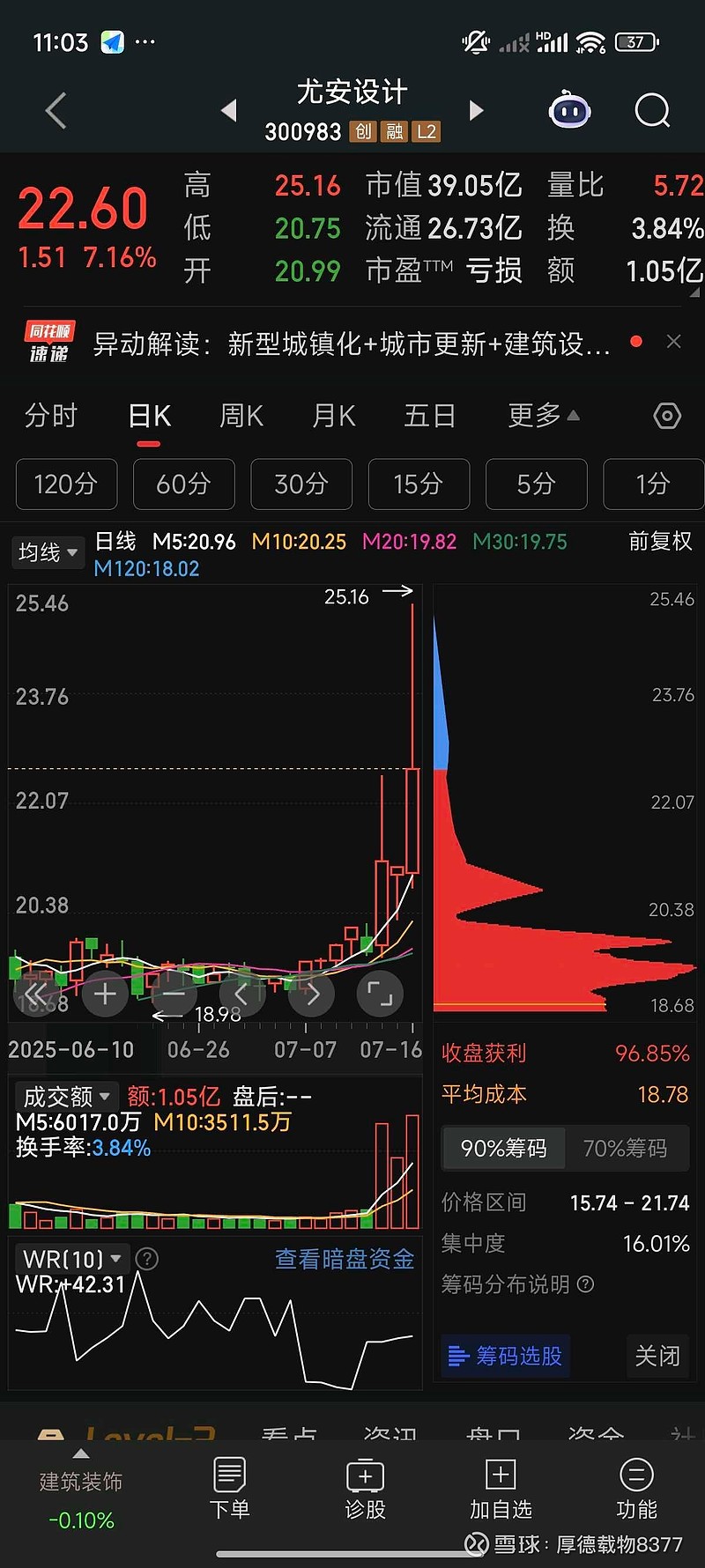
Task: Zoom in chart with the plus button
Action: click(105, 995)
